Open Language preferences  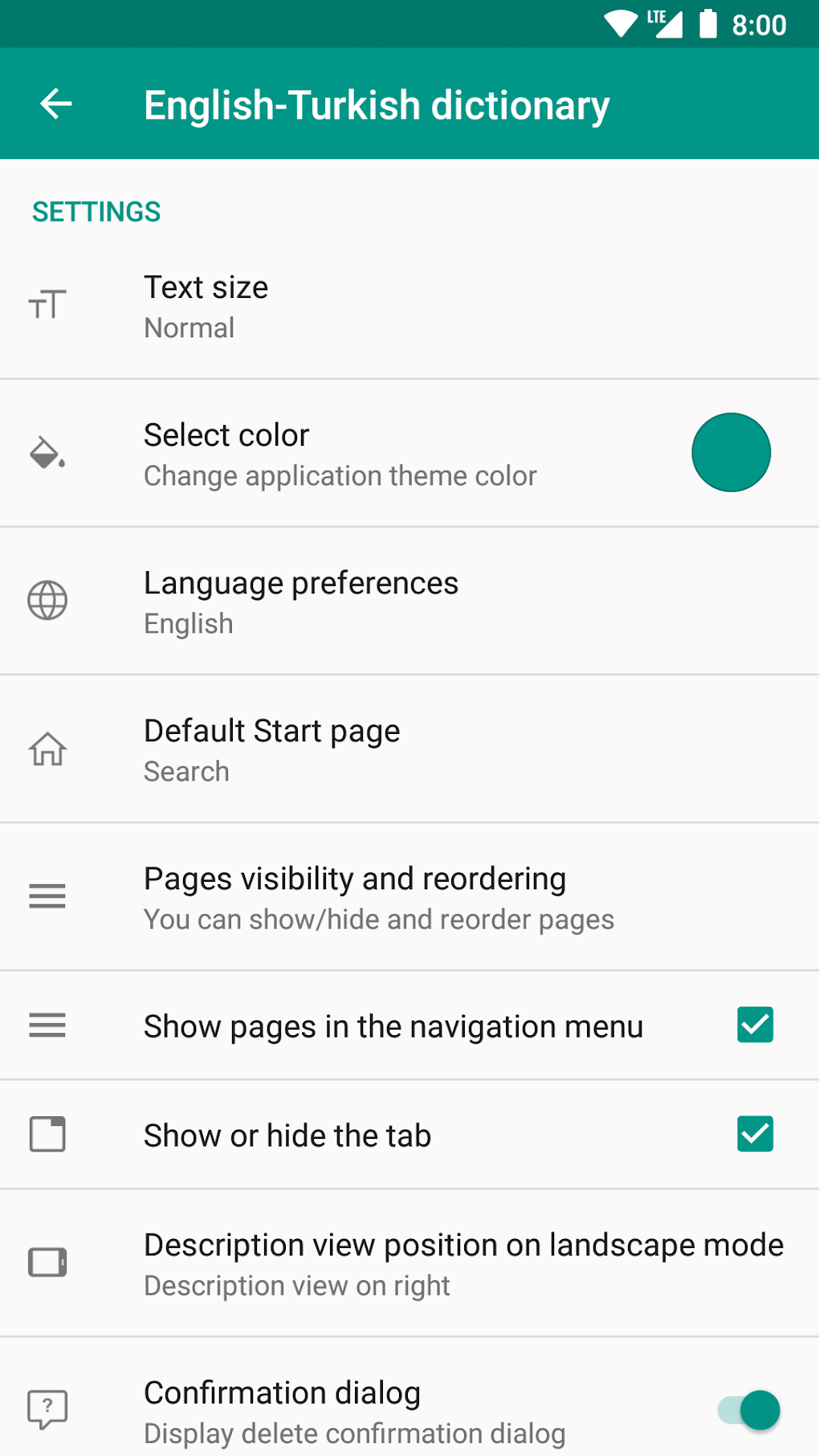(x=321, y=600)
